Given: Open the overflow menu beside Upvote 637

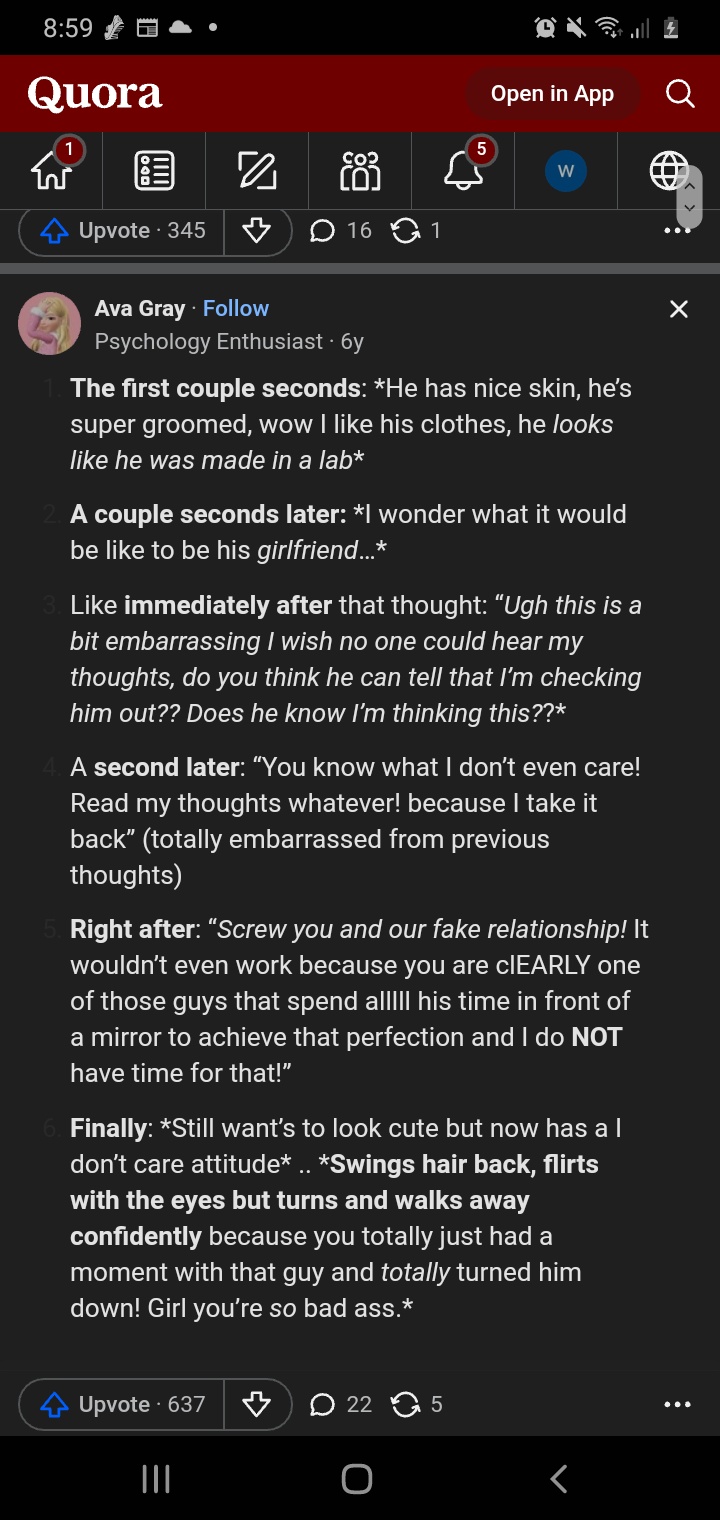Looking at the screenshot, I should 677,1404.
